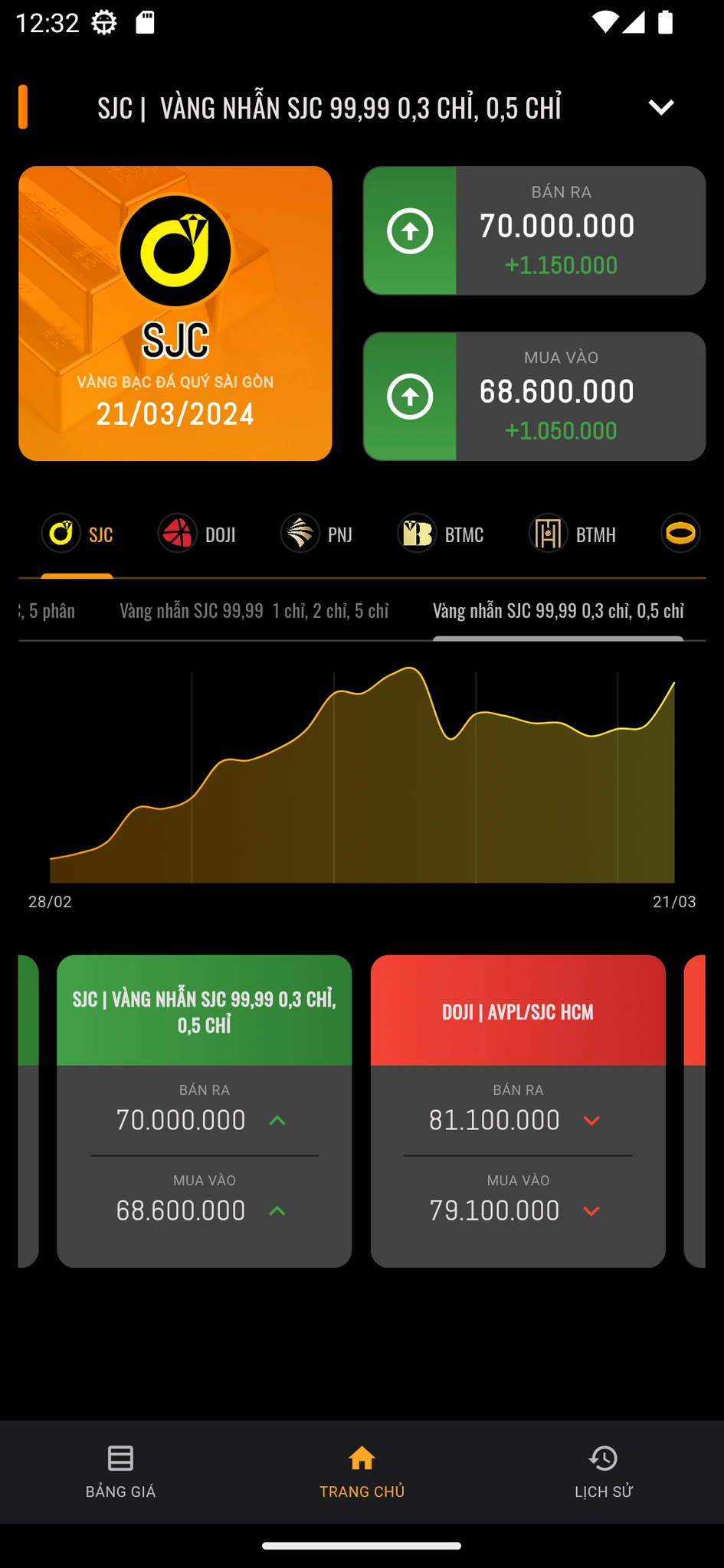
Task: Select the BTMH brand icon
Action: [x=549, y=534]
